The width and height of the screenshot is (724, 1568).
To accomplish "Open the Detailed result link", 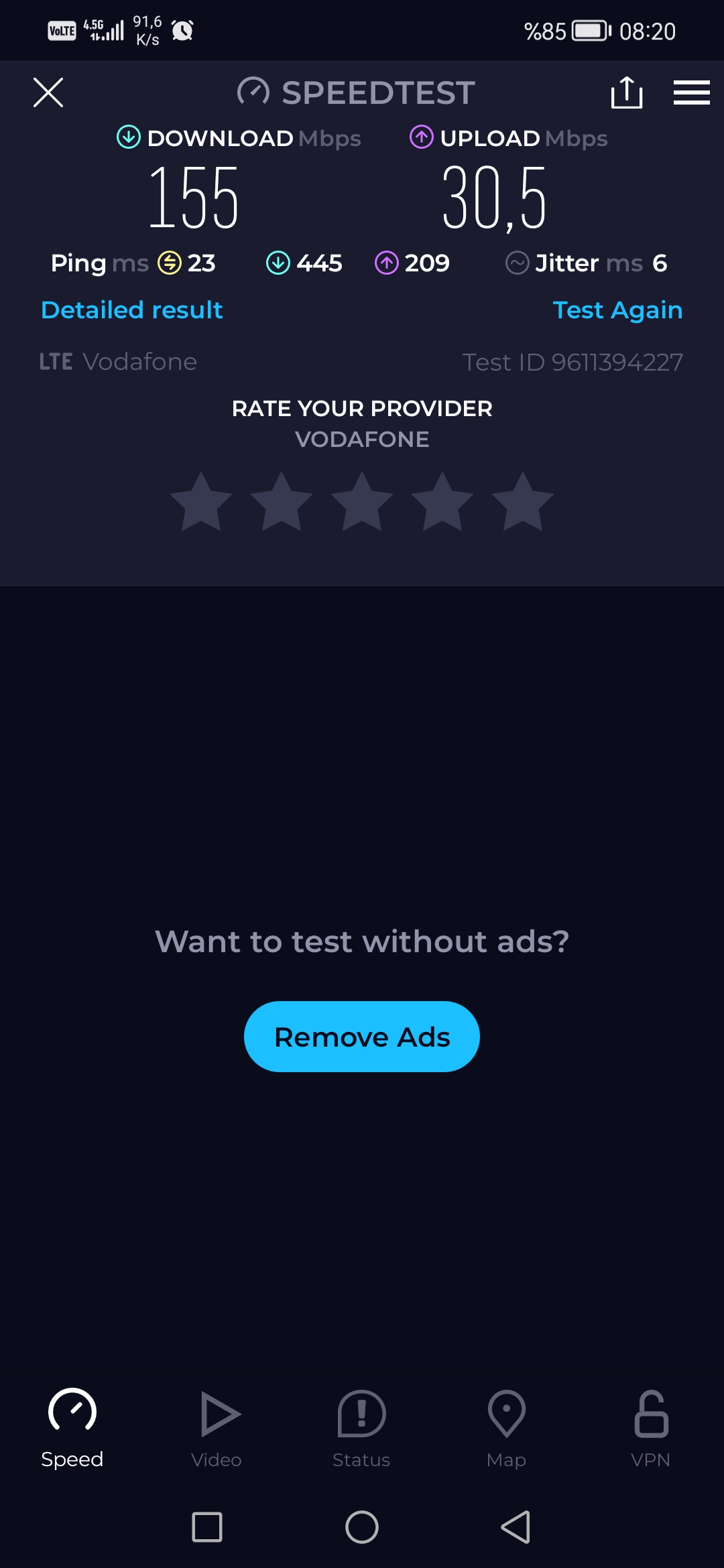I will point(131,310).
